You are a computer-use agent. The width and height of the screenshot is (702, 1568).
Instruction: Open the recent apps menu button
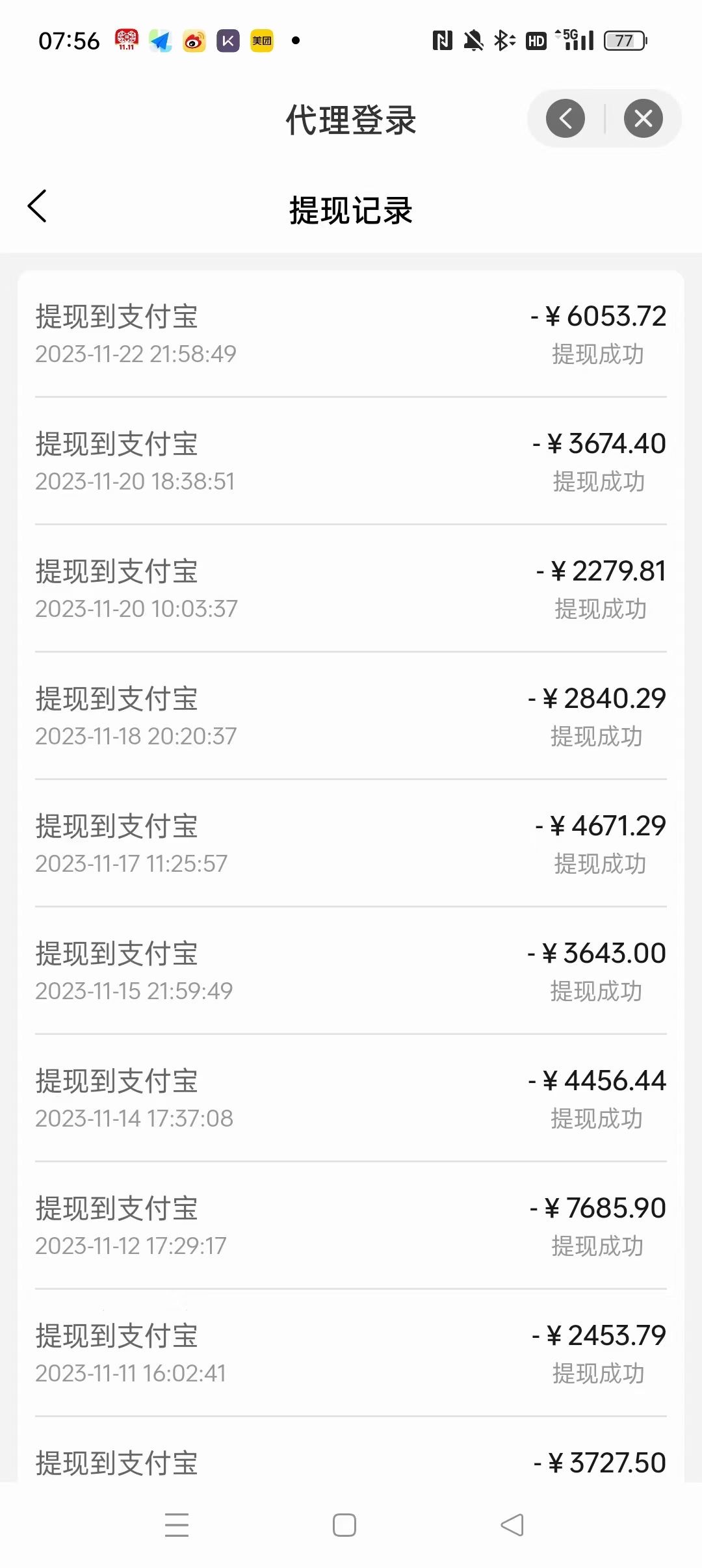pyautogui.click(x=177, y=1525)
